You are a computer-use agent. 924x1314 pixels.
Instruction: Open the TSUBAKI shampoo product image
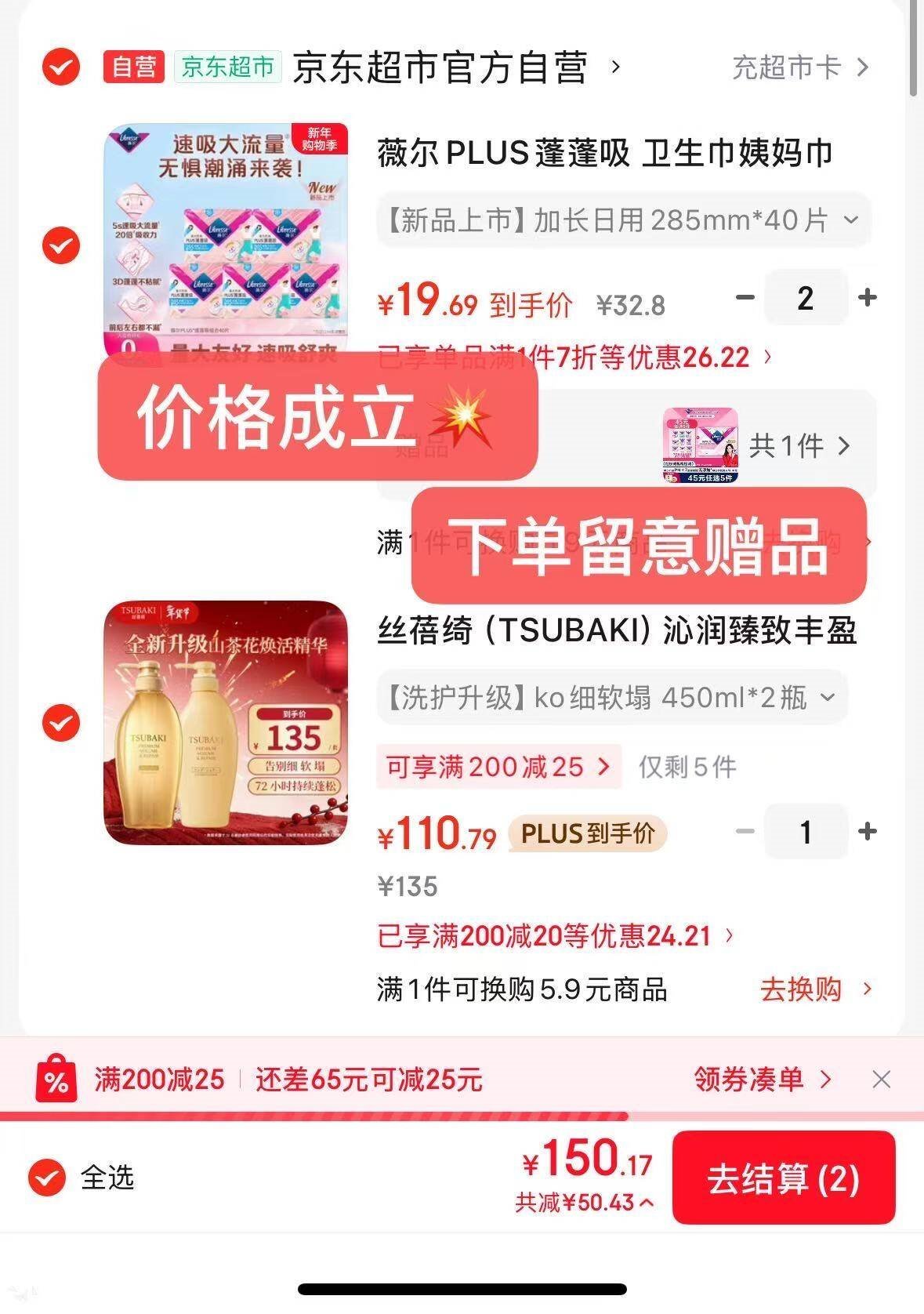click(226, 722)
